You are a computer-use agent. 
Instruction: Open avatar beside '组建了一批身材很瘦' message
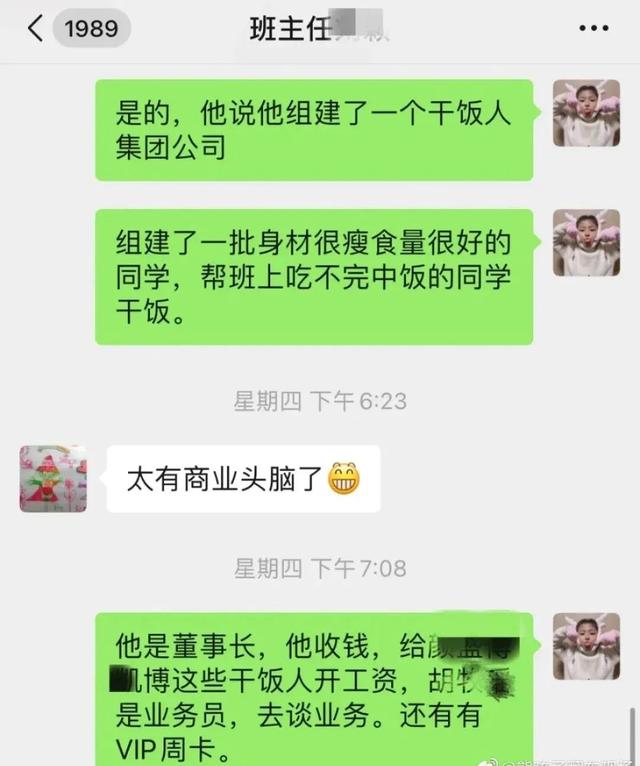[586, 243]
